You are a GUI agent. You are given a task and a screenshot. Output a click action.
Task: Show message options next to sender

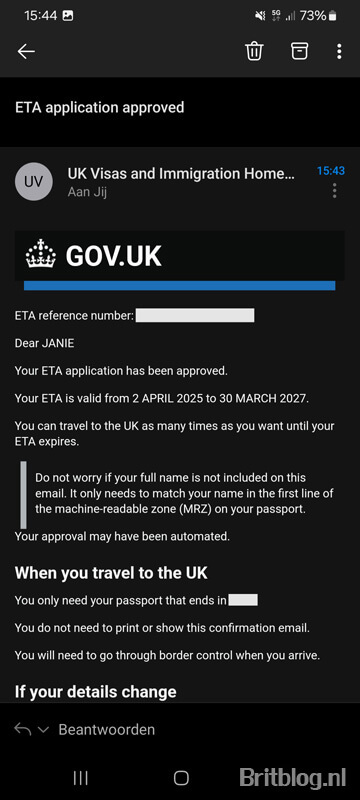(335, 191)
